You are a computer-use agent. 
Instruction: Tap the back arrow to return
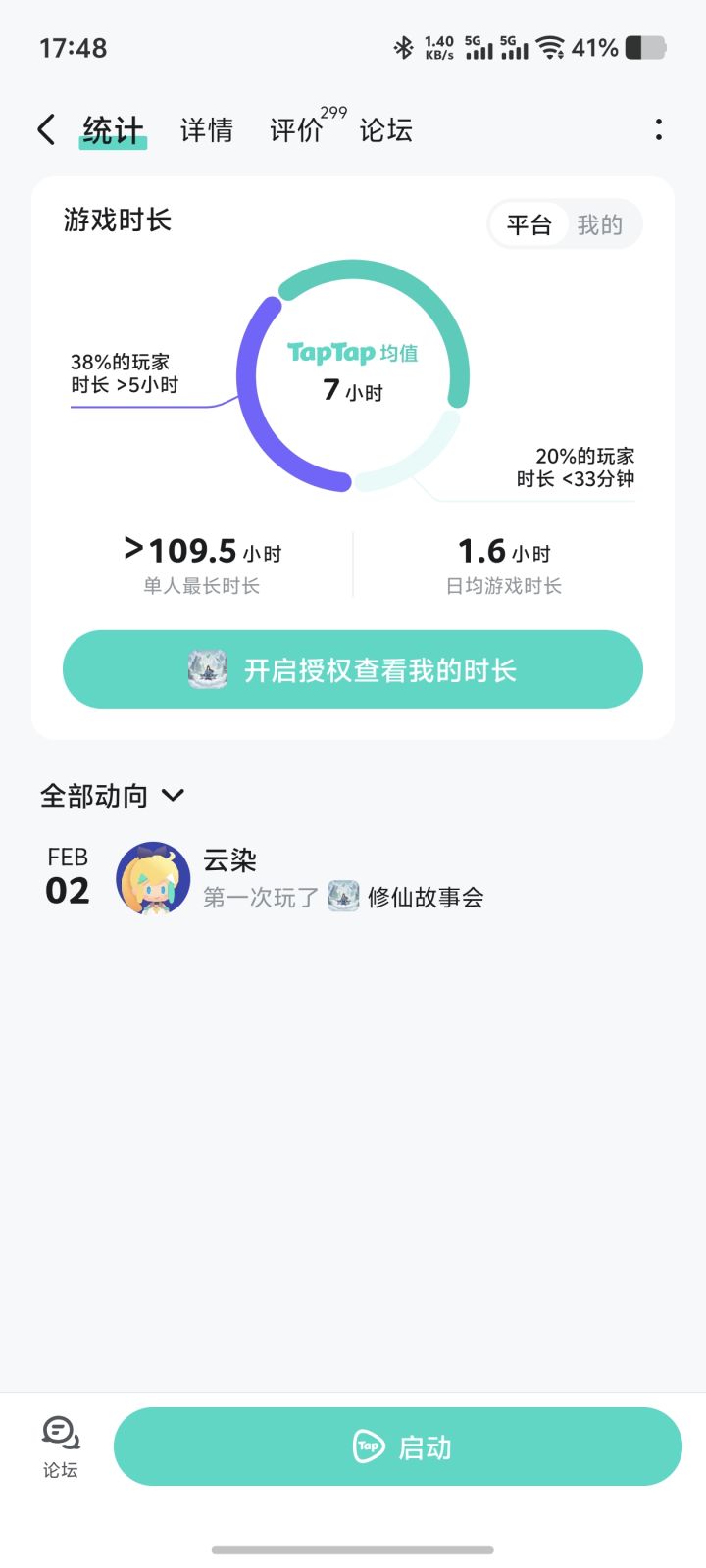click(x=45, y=128)
